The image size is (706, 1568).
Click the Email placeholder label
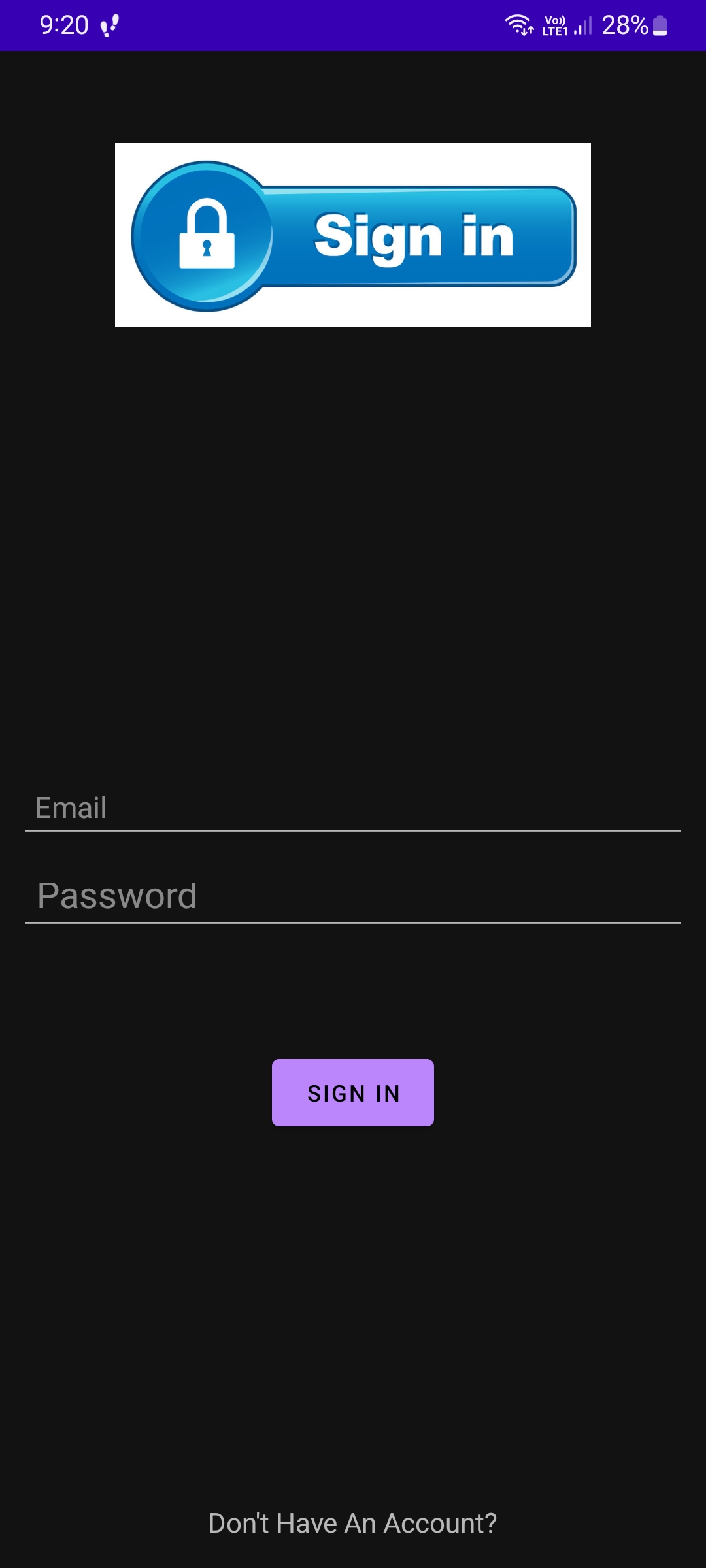71,808
